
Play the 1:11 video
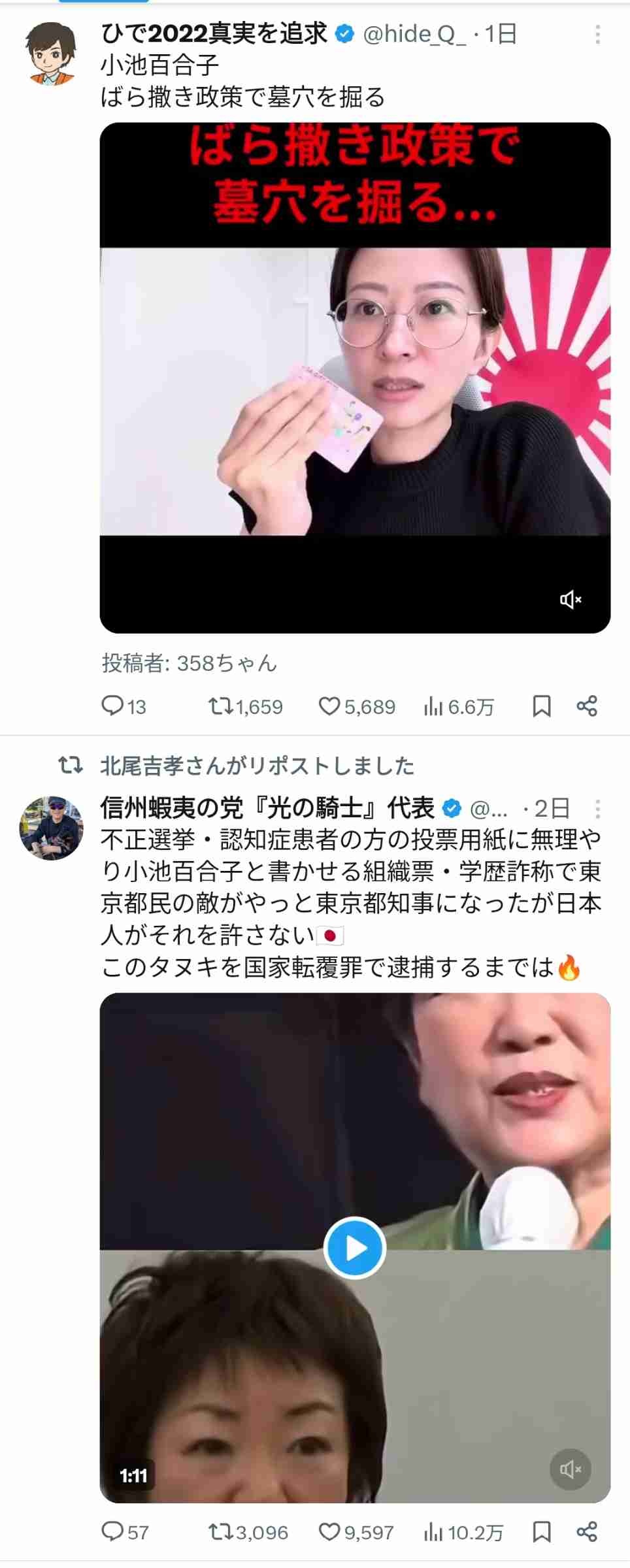pos(355,1248)
